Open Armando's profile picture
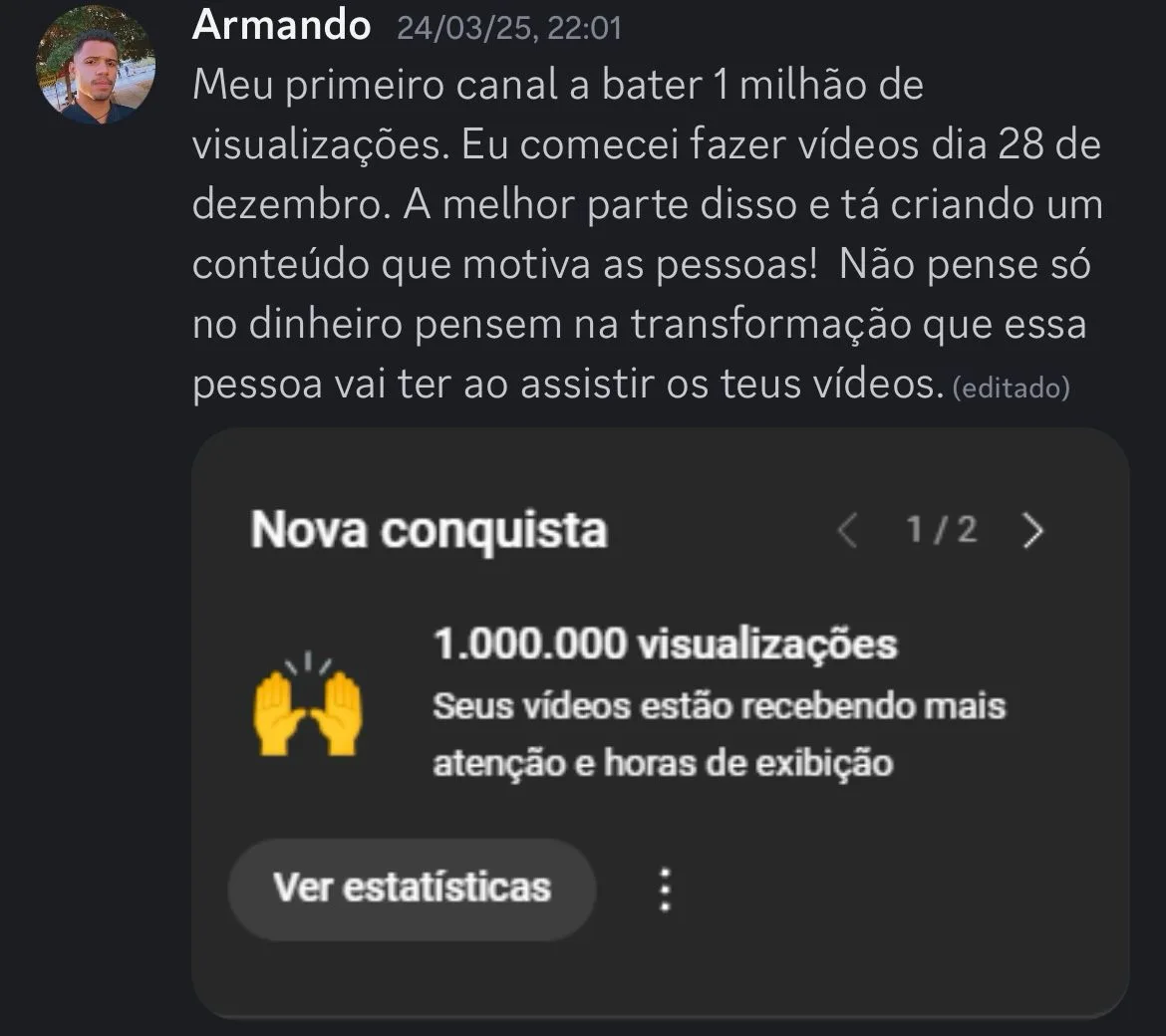The width and height of the screenshot is (1166, 1036). tap(96, 65)
